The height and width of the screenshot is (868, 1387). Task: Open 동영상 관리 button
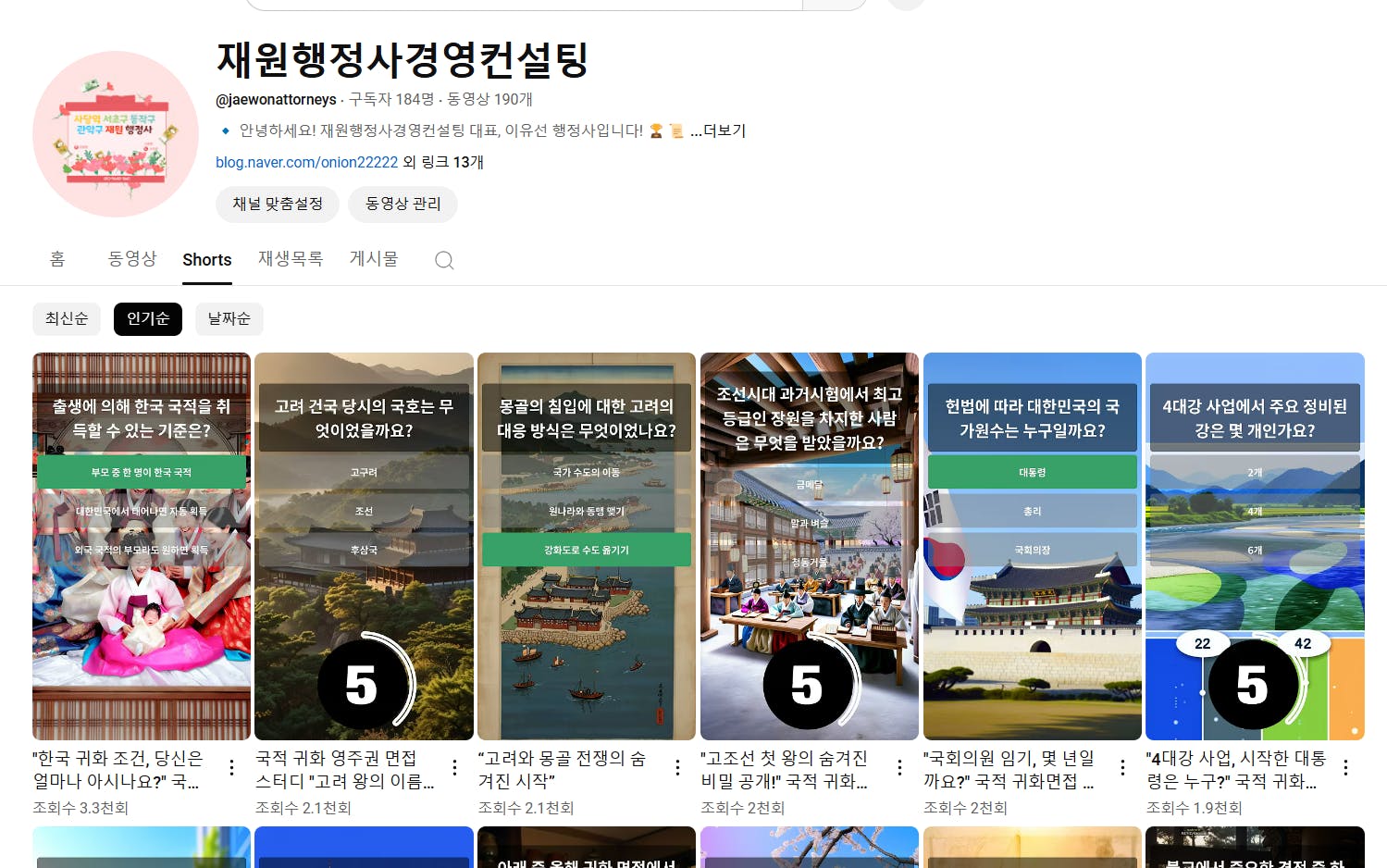[402, 205]
